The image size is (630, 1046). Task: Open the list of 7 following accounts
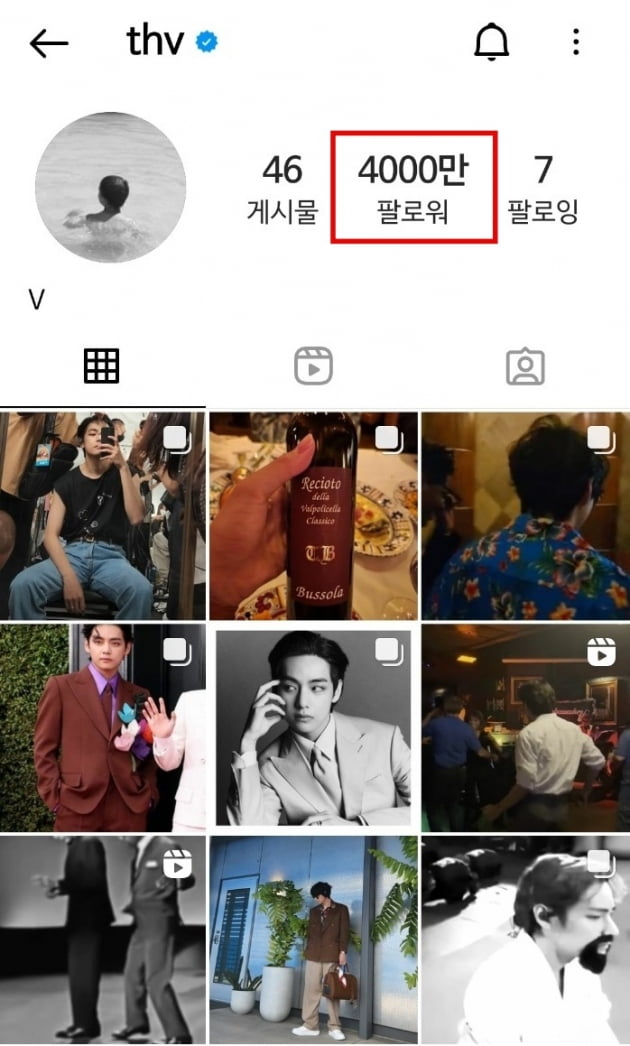coord(543,187)
